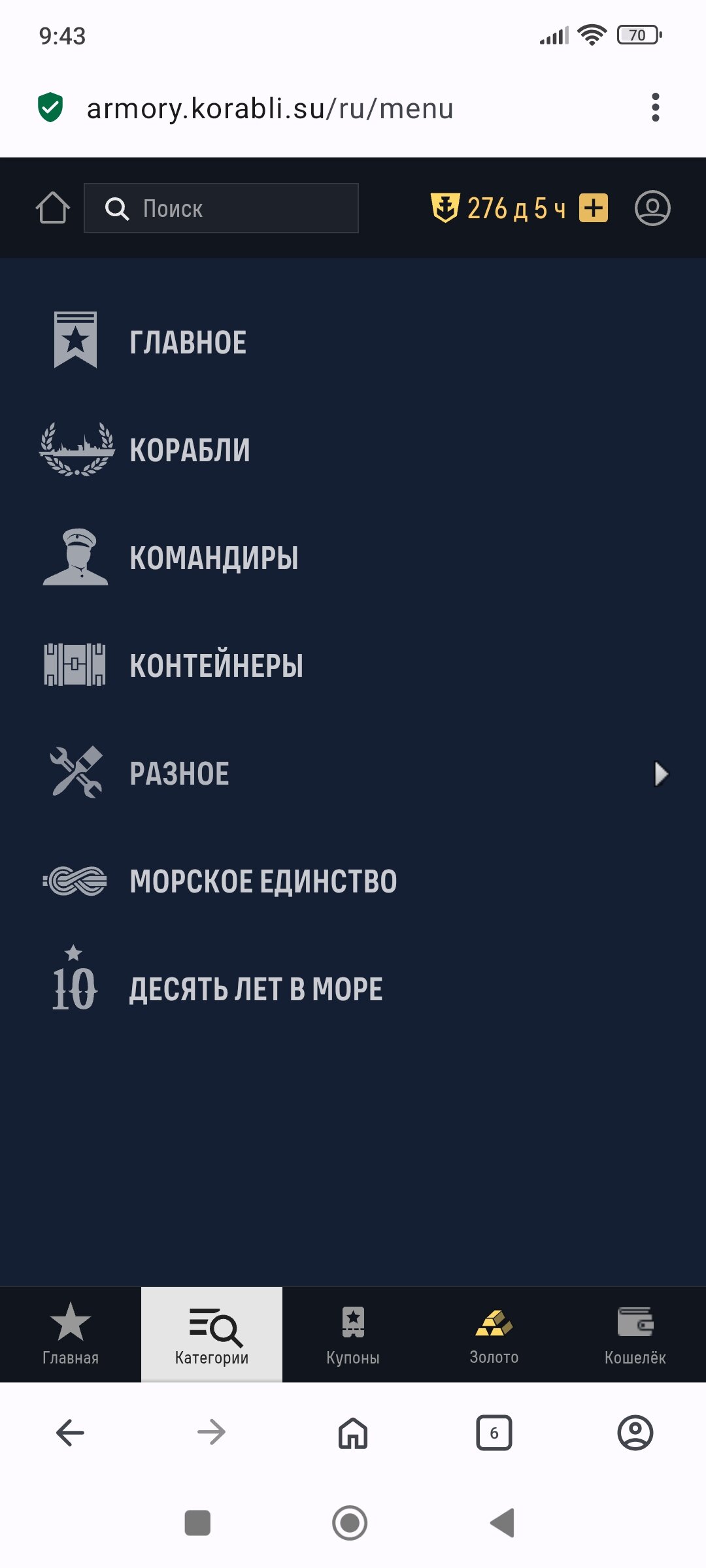Go to the armory home icon
The height and width of the screenshot is (1568, 706).
[52, 208]
